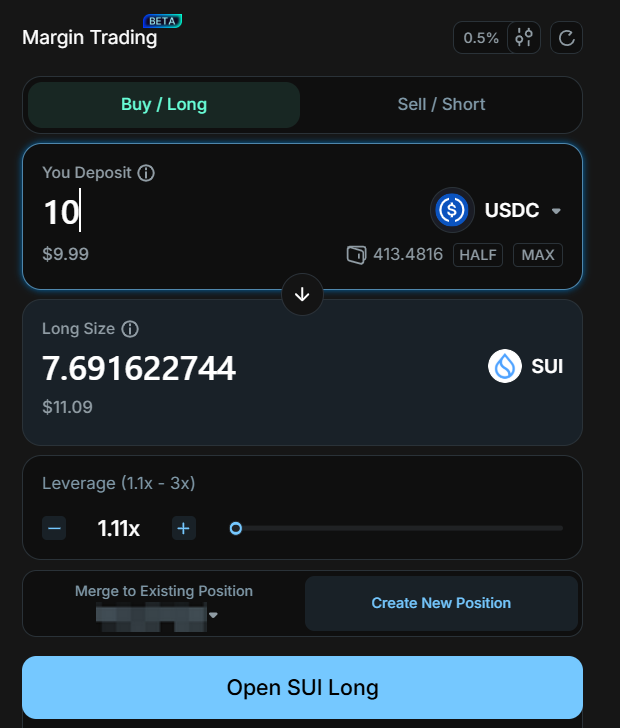The height and width of the screenshot is (728, 620).
Task: Increase leverage with the plus button
Action: coord(183,528)
